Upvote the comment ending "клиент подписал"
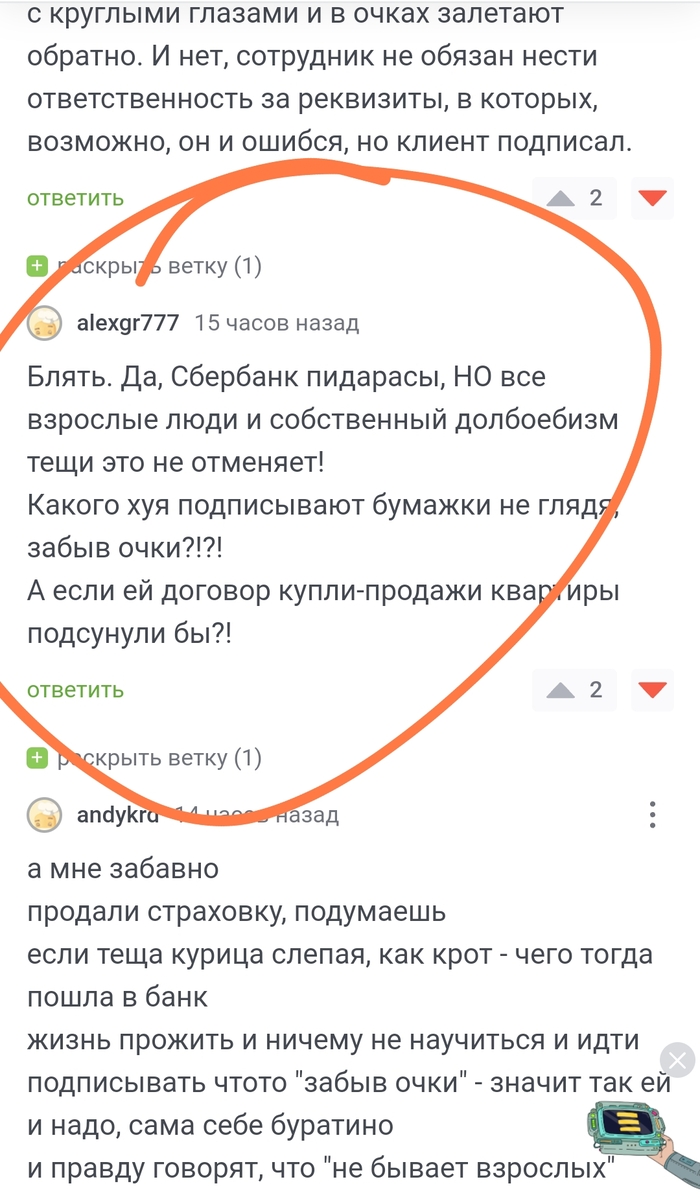The height and width of the screenshot is (1199, 700). pyautogui.click(x=563, y=198)
